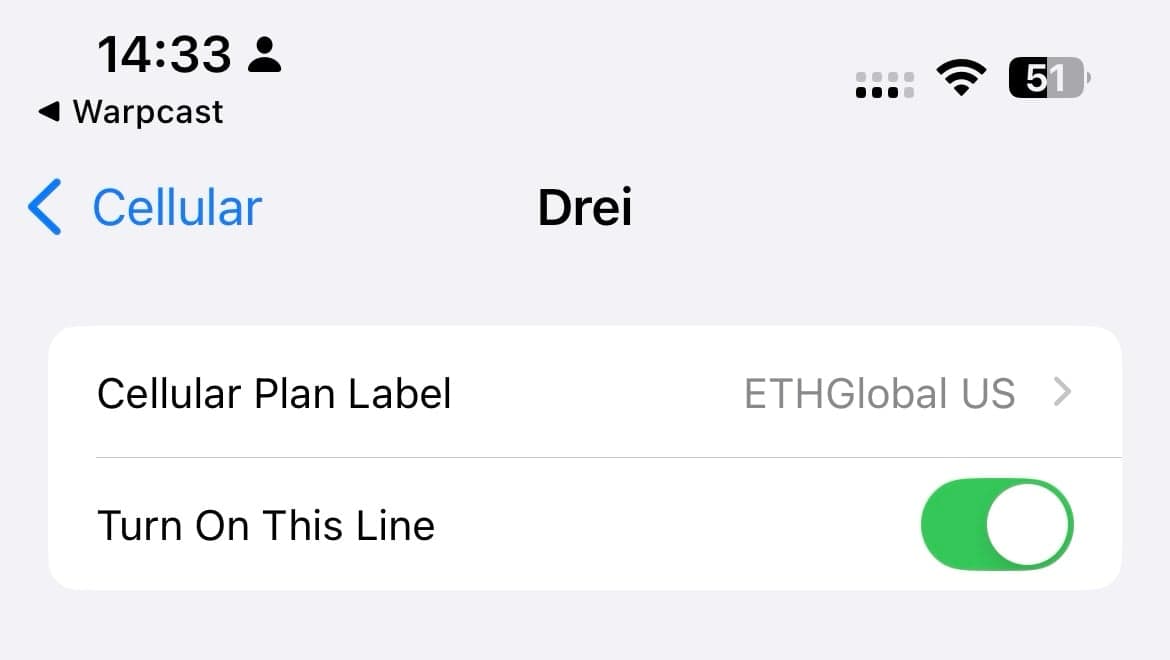Return to the Warpcast app
Viewport: 1170px width, 660px height.
(x=131, y=112)
